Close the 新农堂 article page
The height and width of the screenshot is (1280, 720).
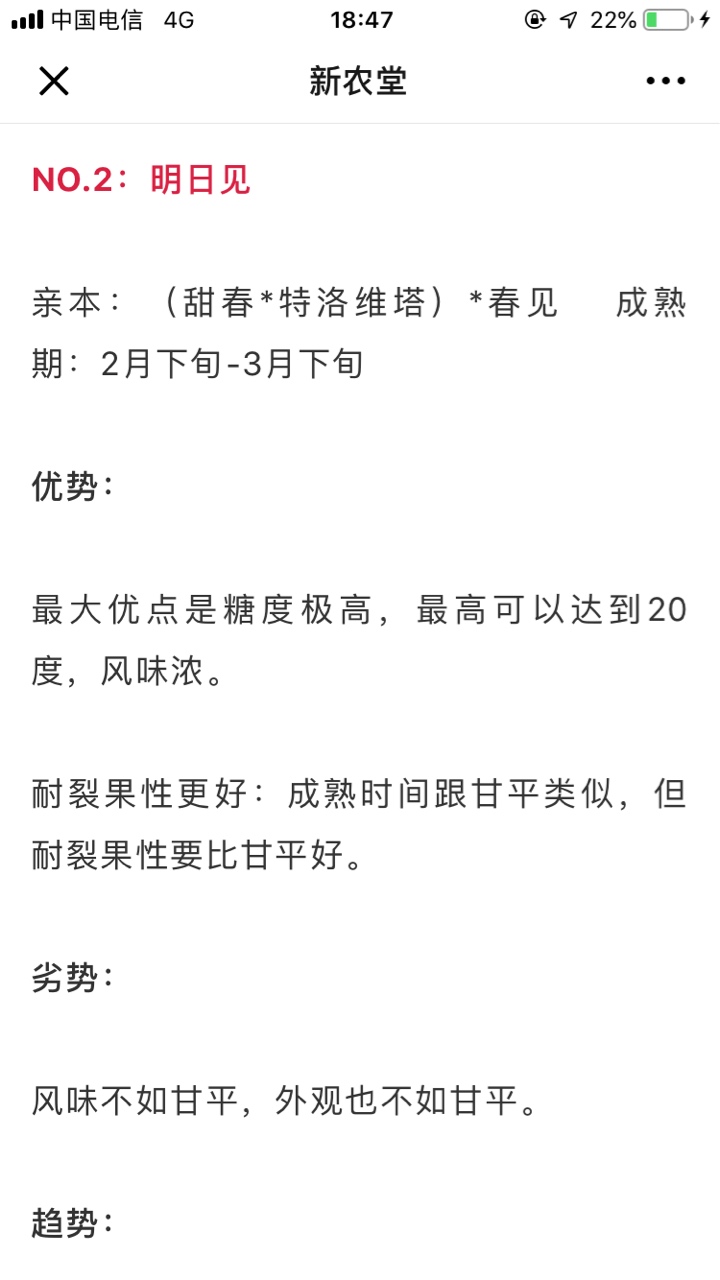tap(53, 81)
